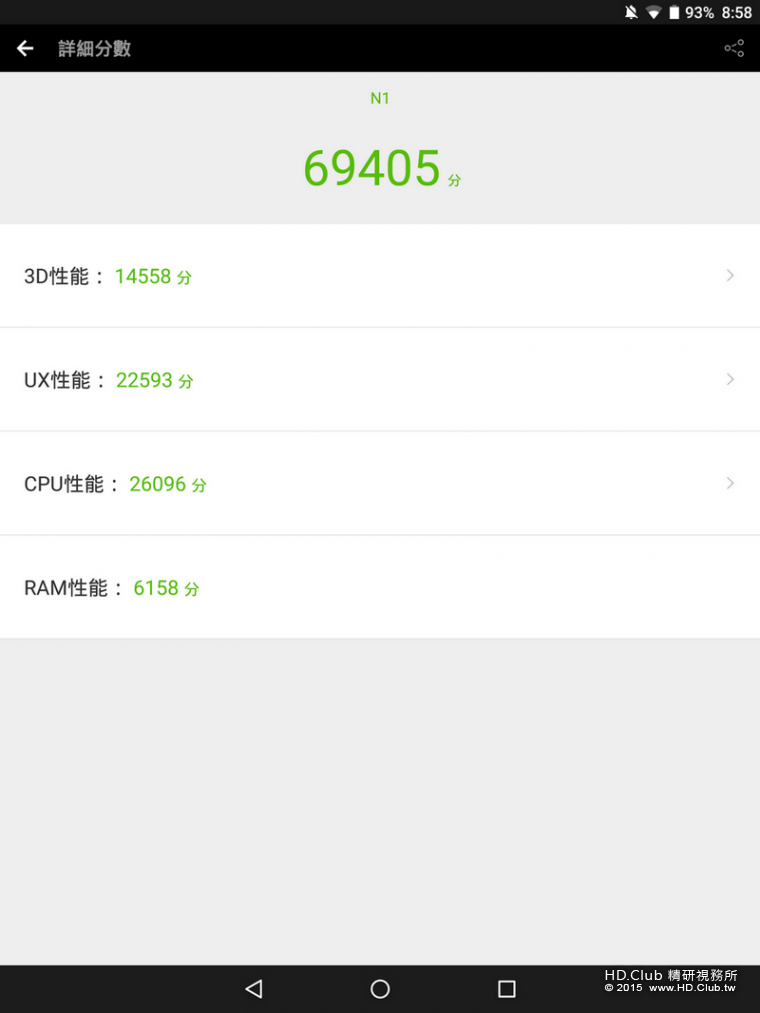Expand the UX性能 score row
The image size is (760, 1013).
click(x=380, y=380)
